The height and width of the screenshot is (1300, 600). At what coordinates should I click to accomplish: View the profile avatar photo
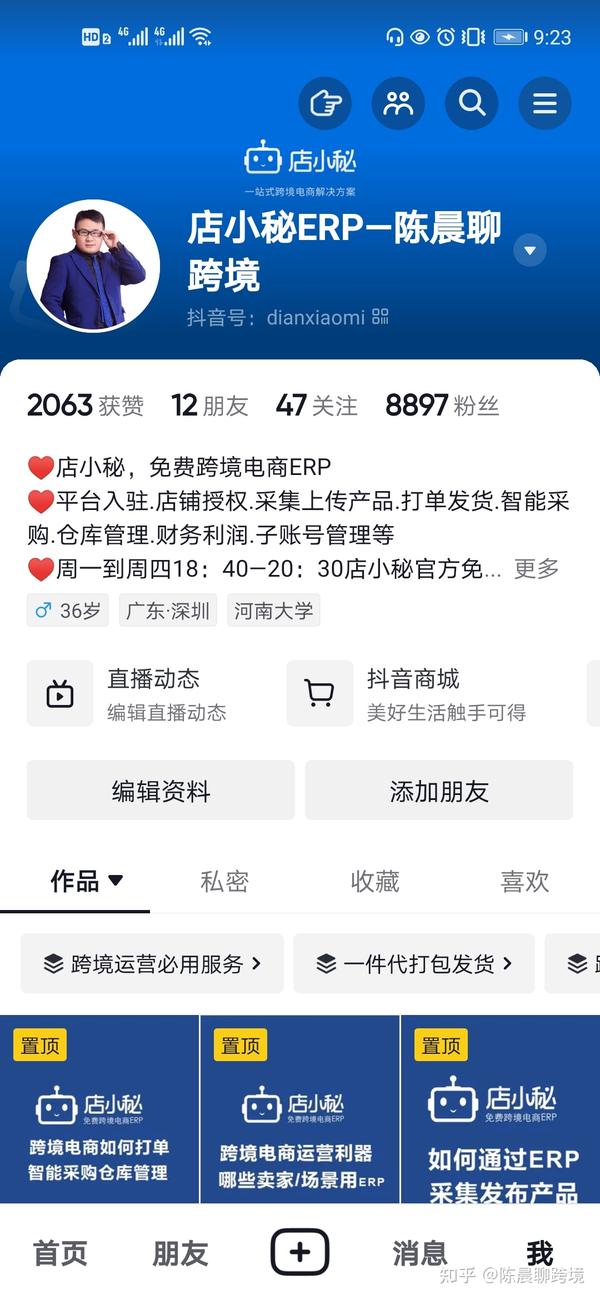(92, 266)
